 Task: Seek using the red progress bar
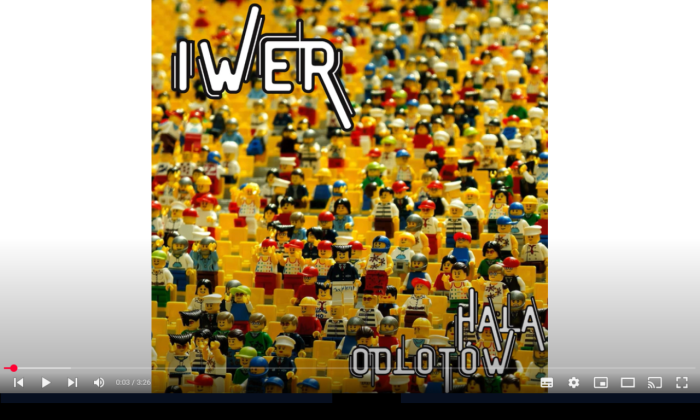300,368
